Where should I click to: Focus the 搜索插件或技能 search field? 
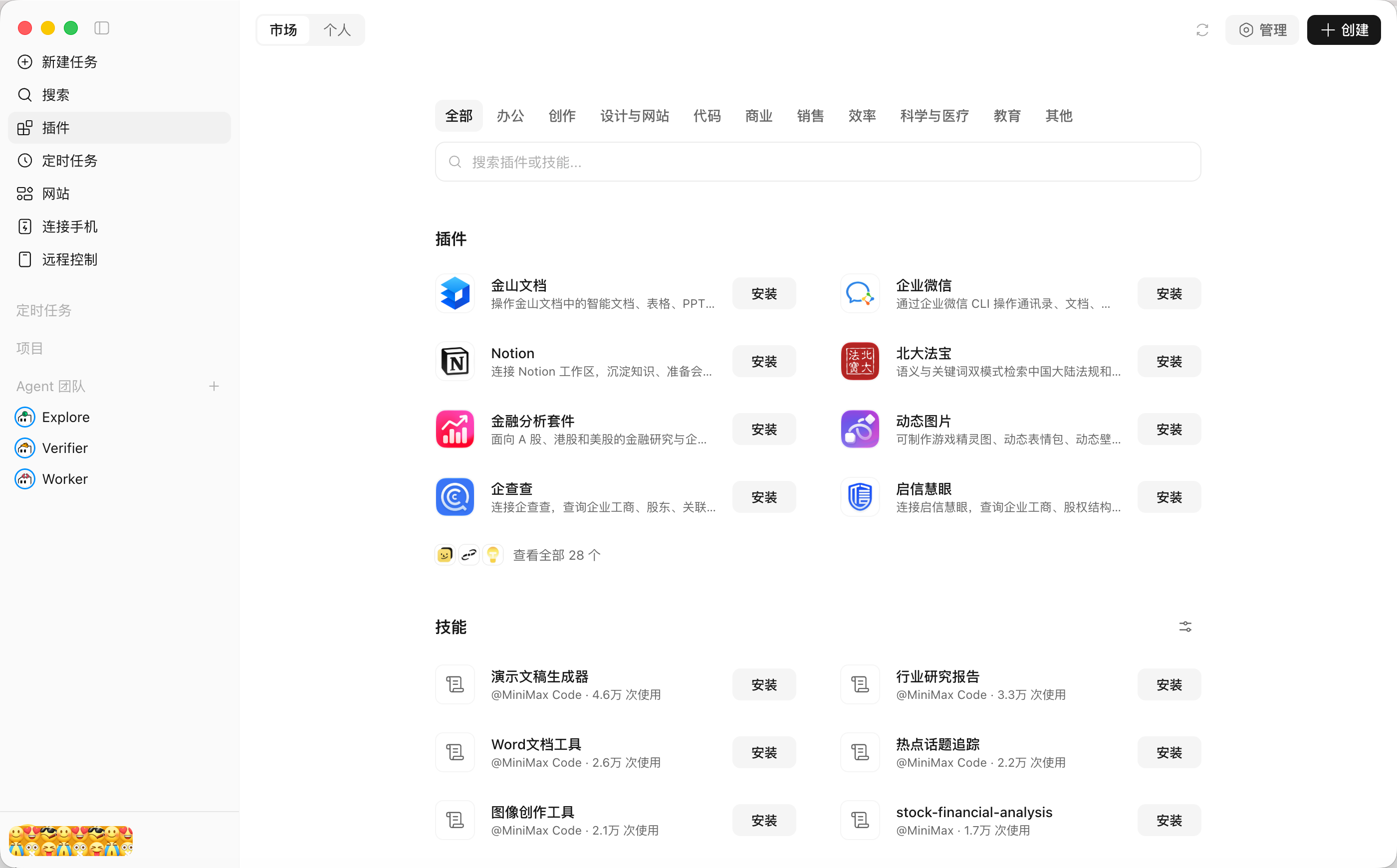pos(818,162)
